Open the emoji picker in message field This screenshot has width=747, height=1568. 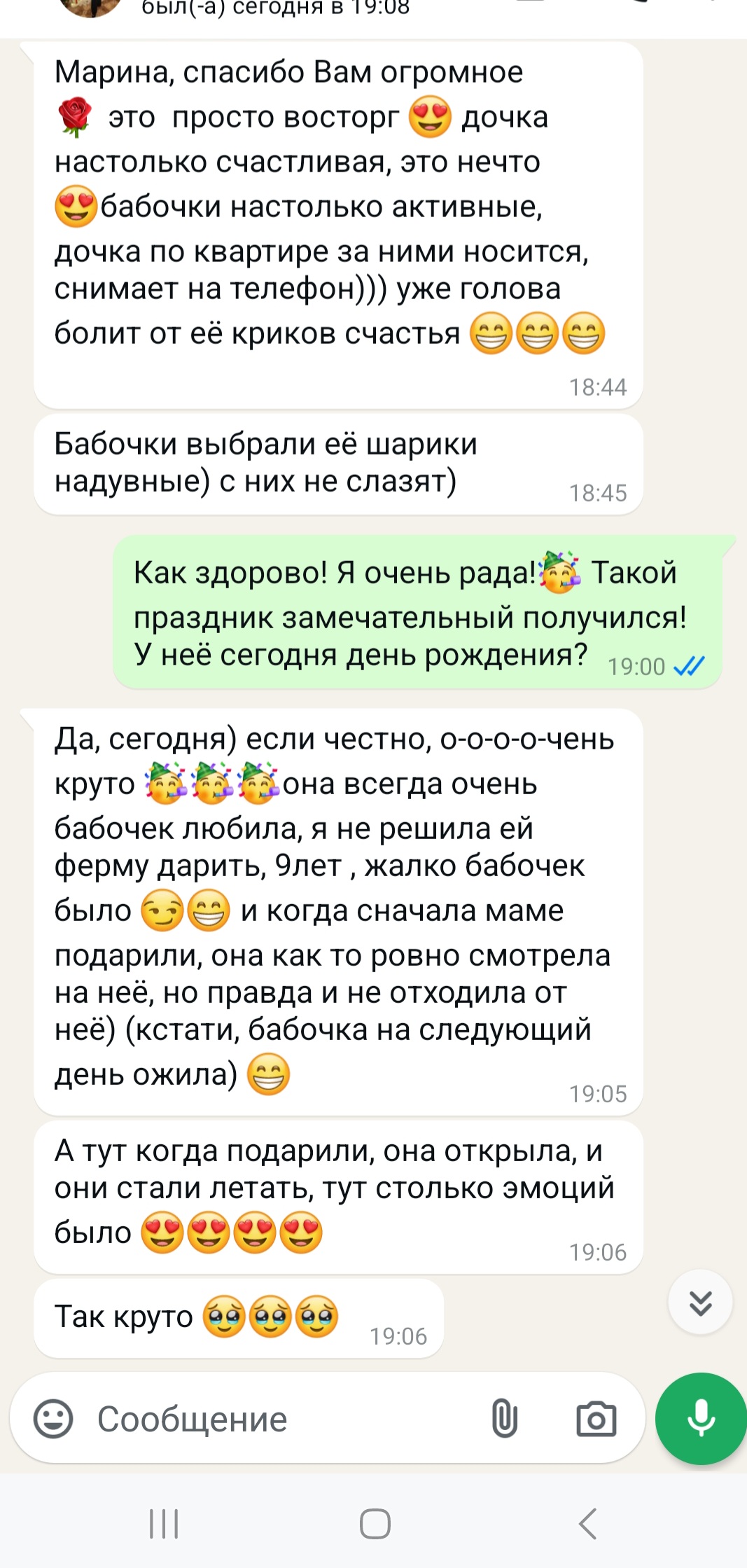pos(53,1419)
